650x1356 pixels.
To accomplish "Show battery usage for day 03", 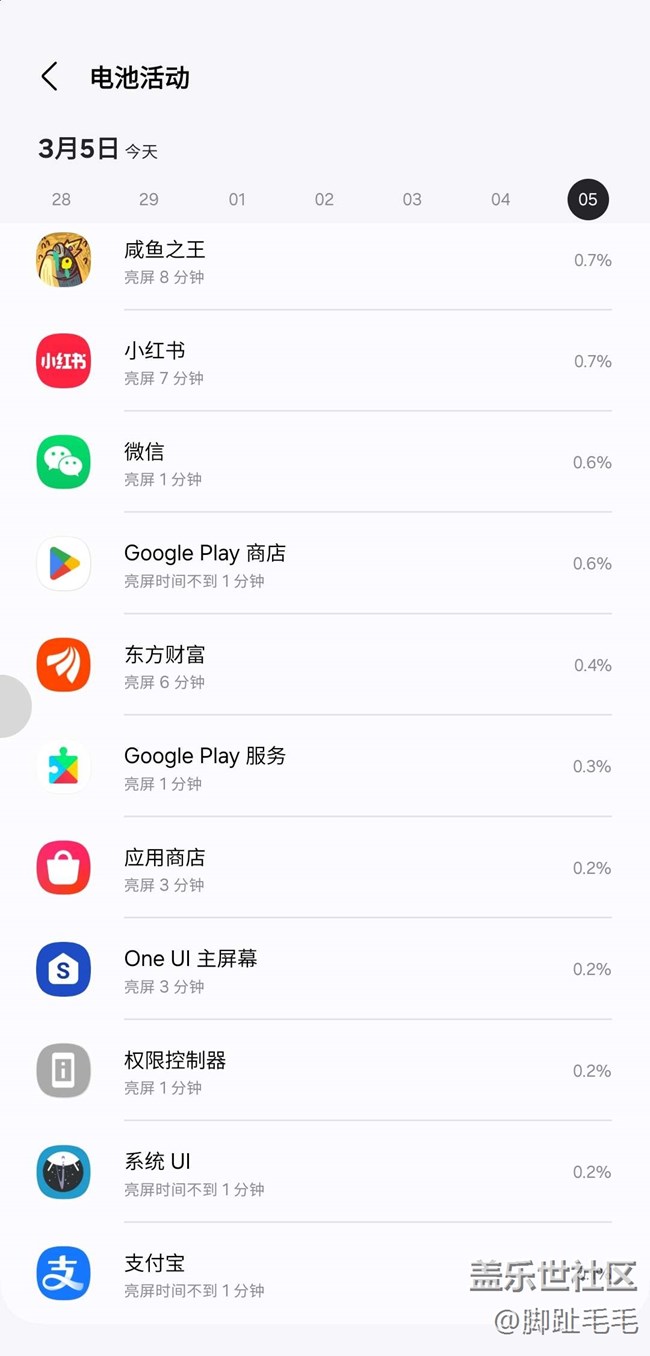I will point(412,199).
